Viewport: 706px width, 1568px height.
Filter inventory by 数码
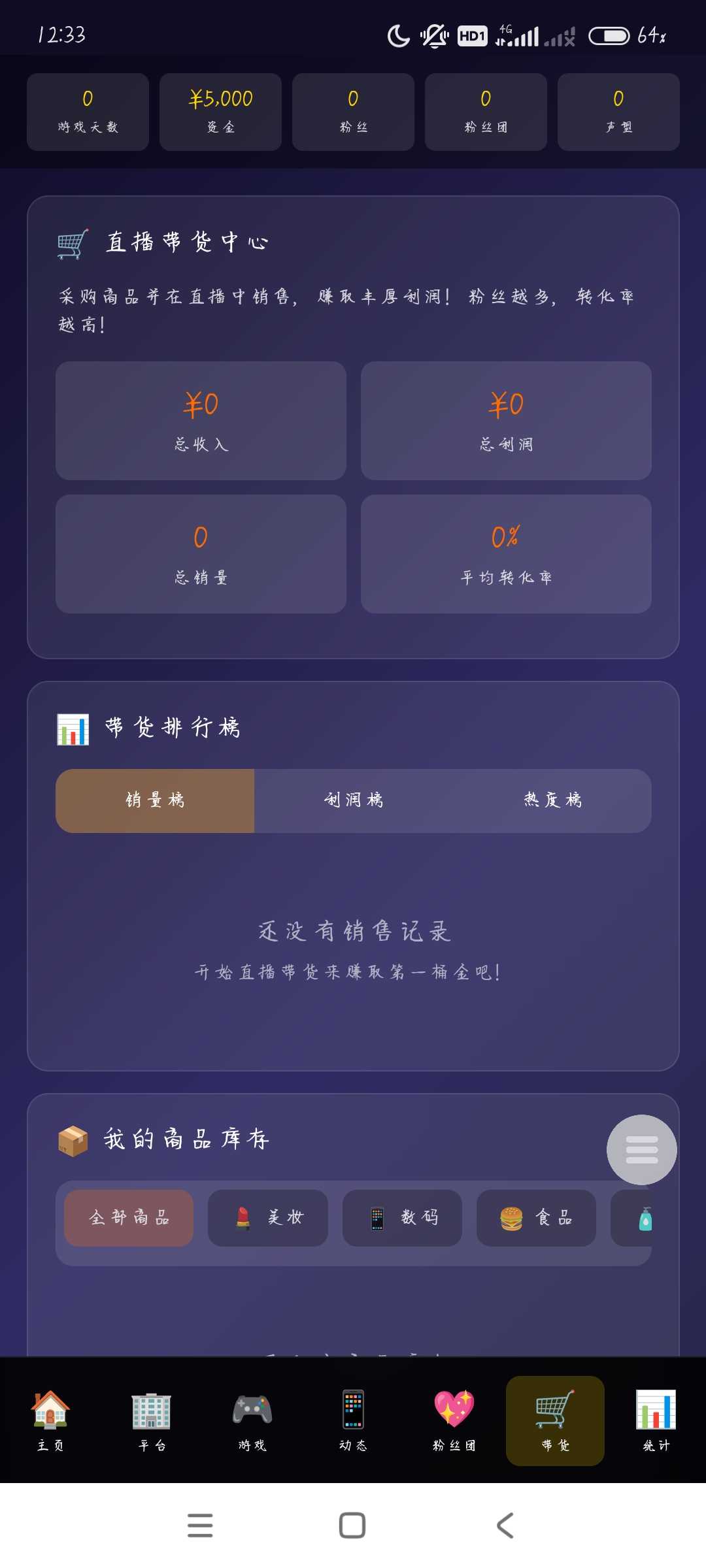402,1218
